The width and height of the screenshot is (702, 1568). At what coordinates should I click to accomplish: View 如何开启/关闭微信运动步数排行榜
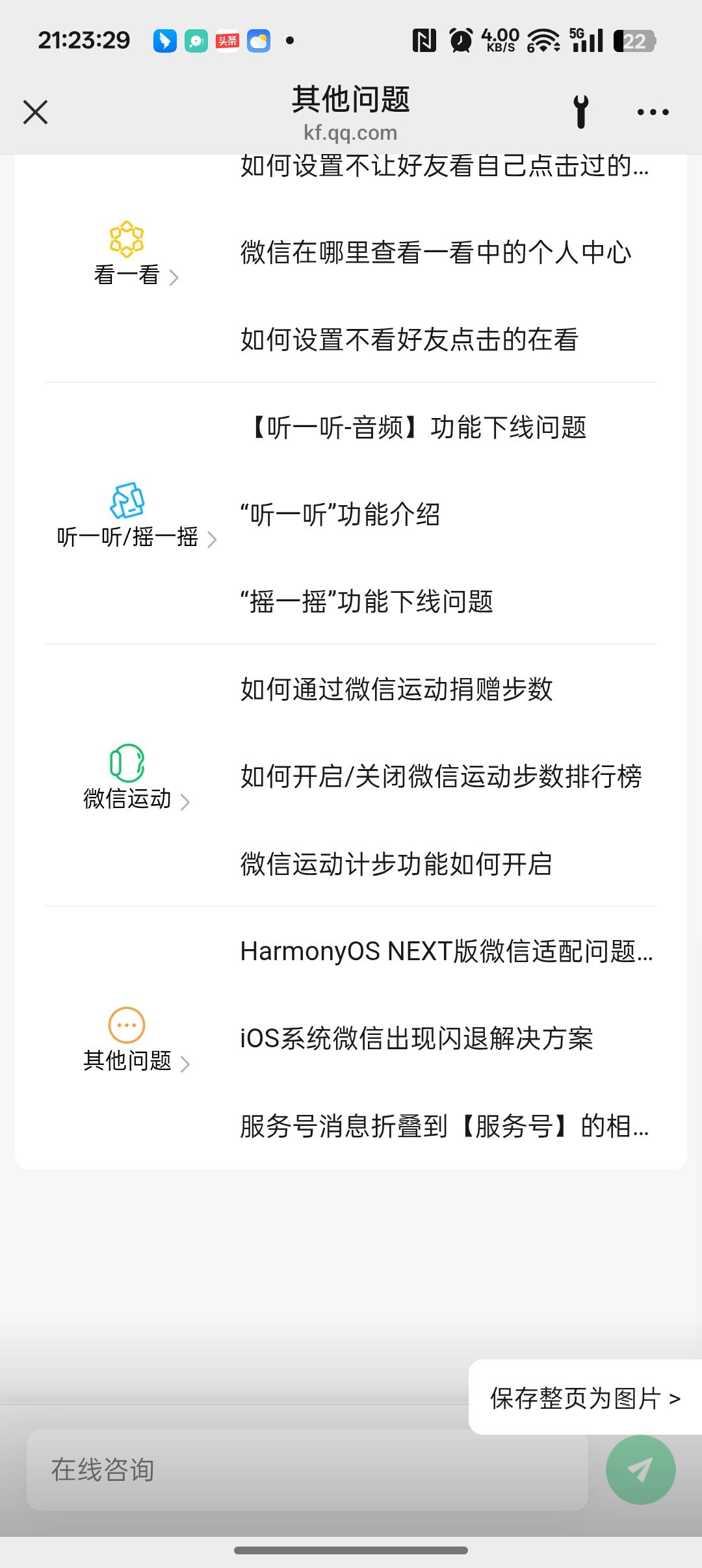[441, 776]
